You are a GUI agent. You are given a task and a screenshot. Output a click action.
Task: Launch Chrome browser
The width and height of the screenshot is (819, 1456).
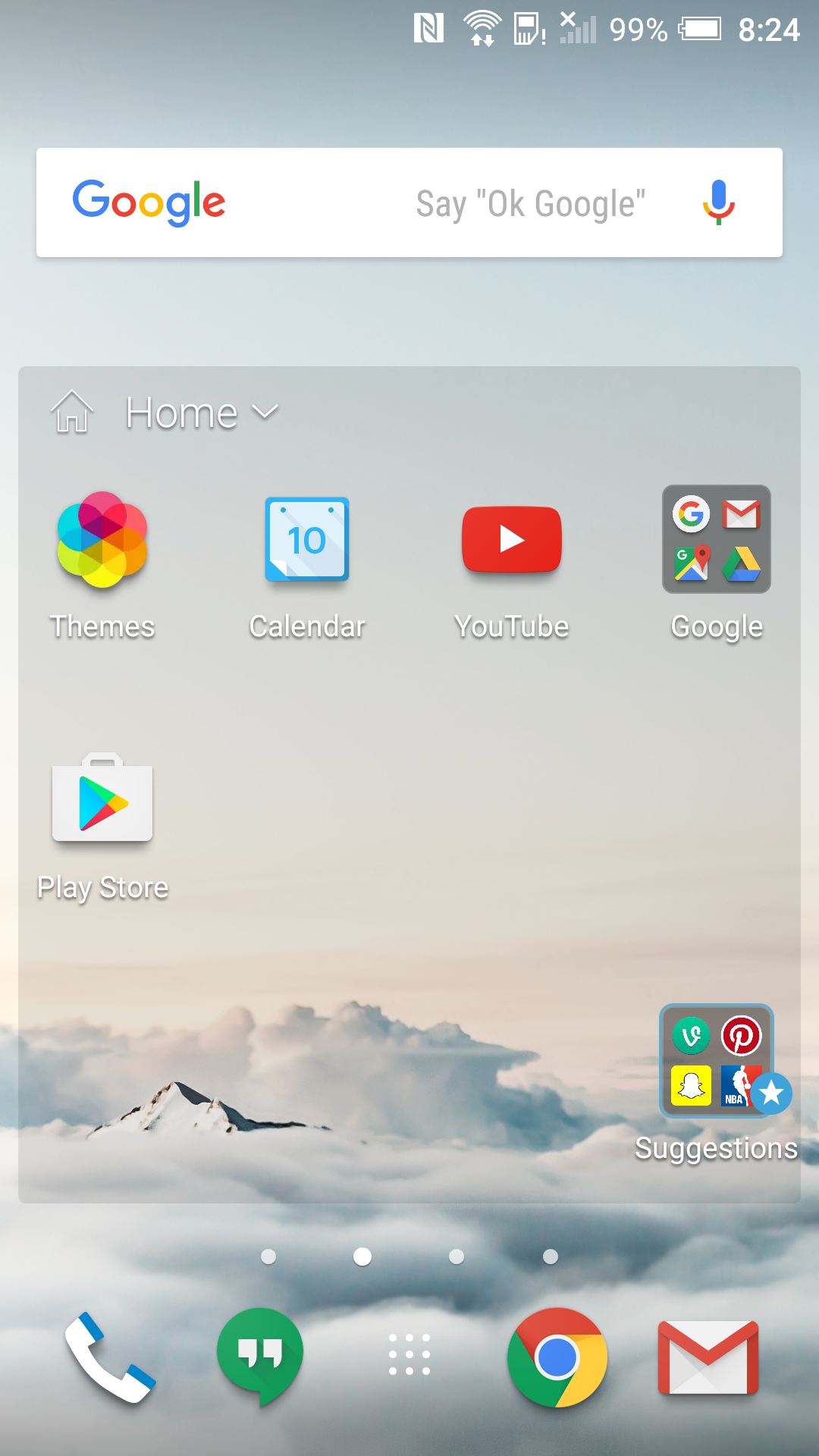[x=557, y=1357]
